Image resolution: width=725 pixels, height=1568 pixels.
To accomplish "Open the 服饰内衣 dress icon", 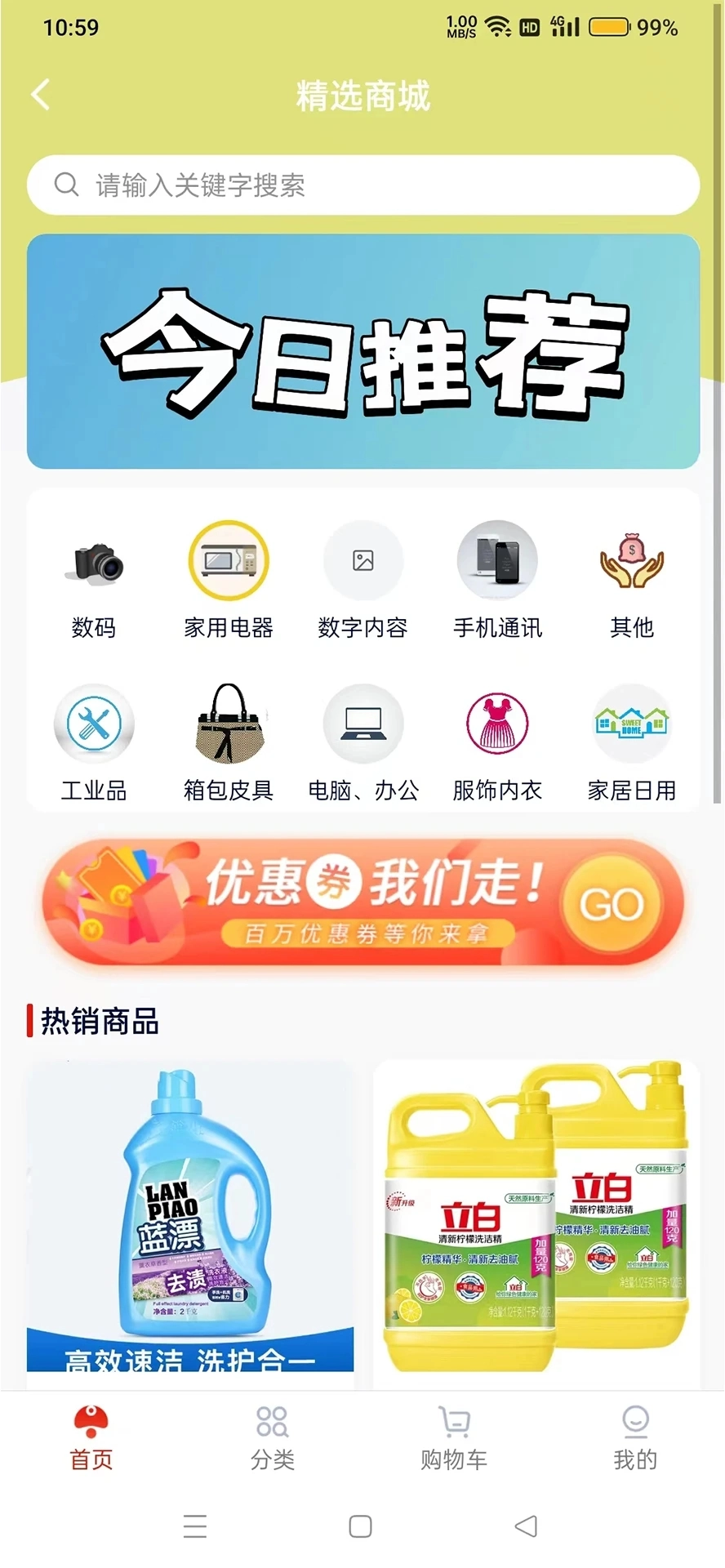I will pyautogui.click(x=497, y=724).
